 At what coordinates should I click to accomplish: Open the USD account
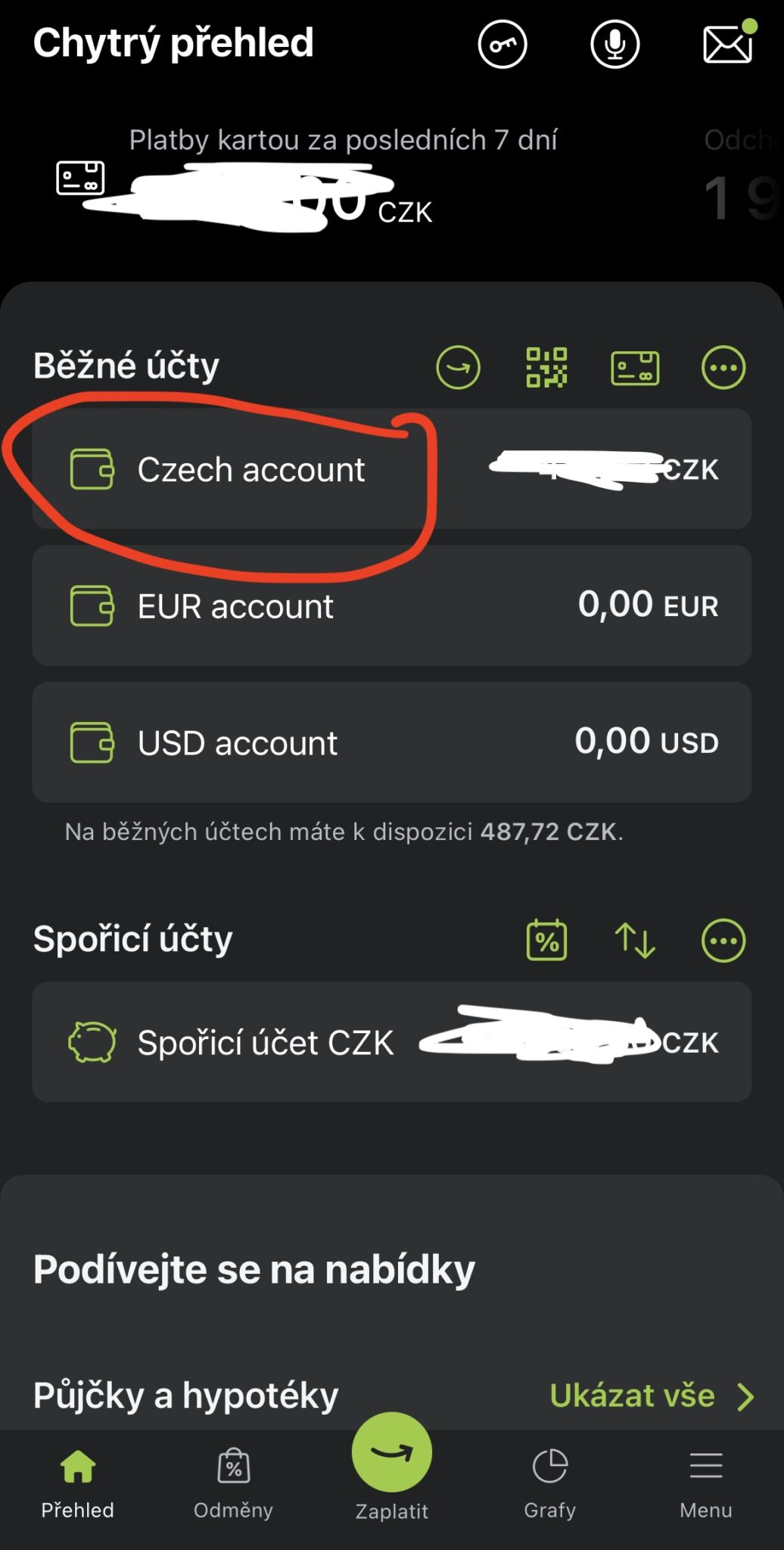(x=391, y=742)
